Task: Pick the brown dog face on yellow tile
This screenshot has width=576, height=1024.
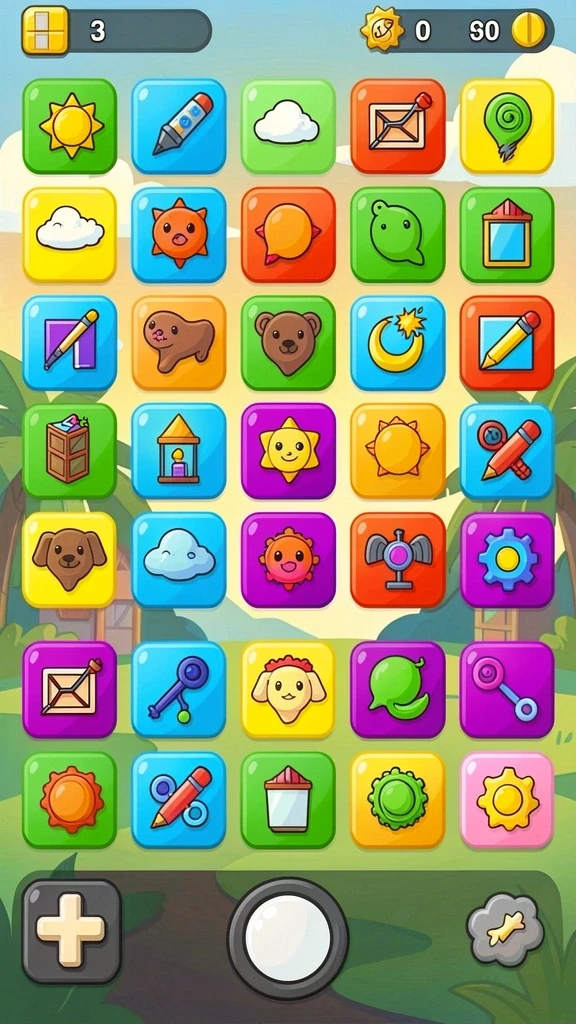Action: click(x=69, y=560)
